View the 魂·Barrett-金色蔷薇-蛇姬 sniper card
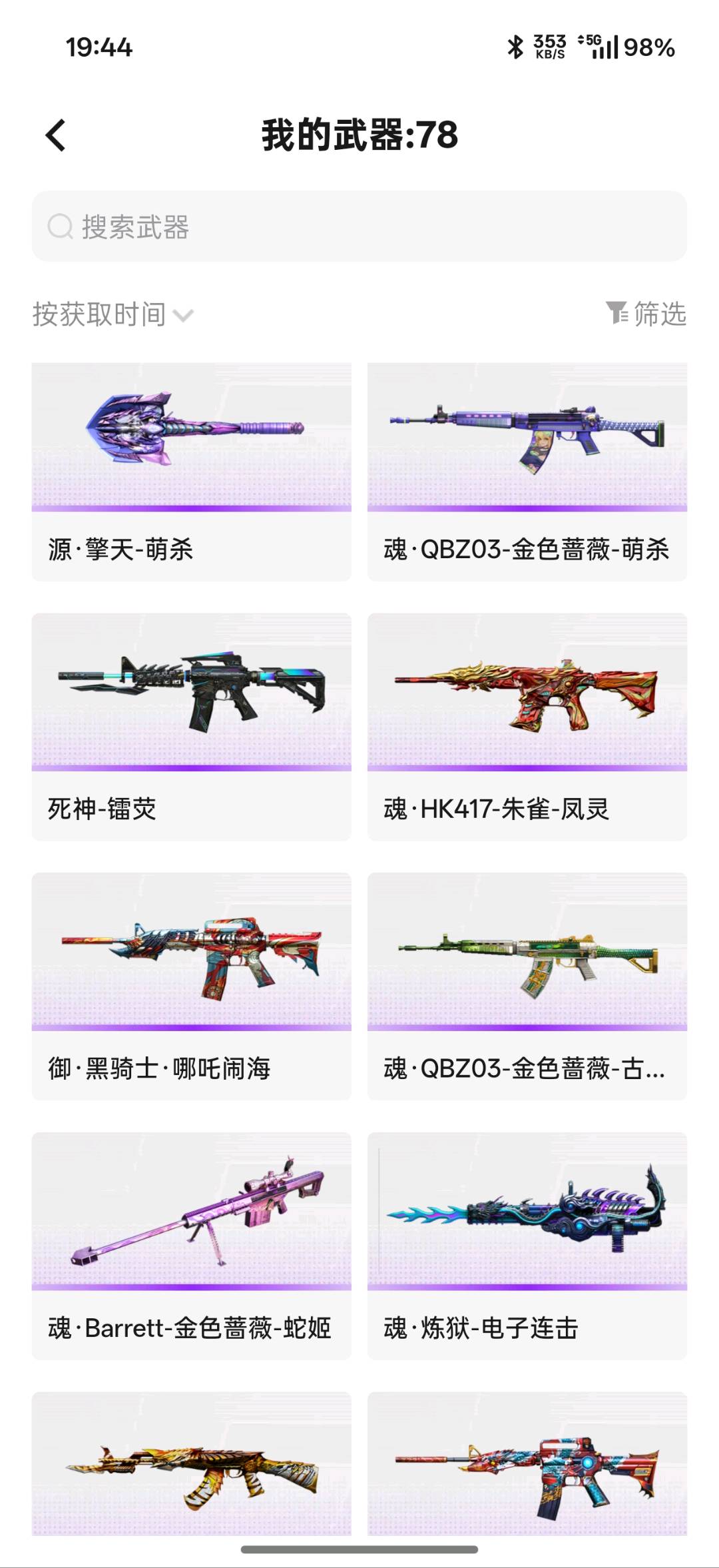719x1568 pixels. coord(192,1246)
